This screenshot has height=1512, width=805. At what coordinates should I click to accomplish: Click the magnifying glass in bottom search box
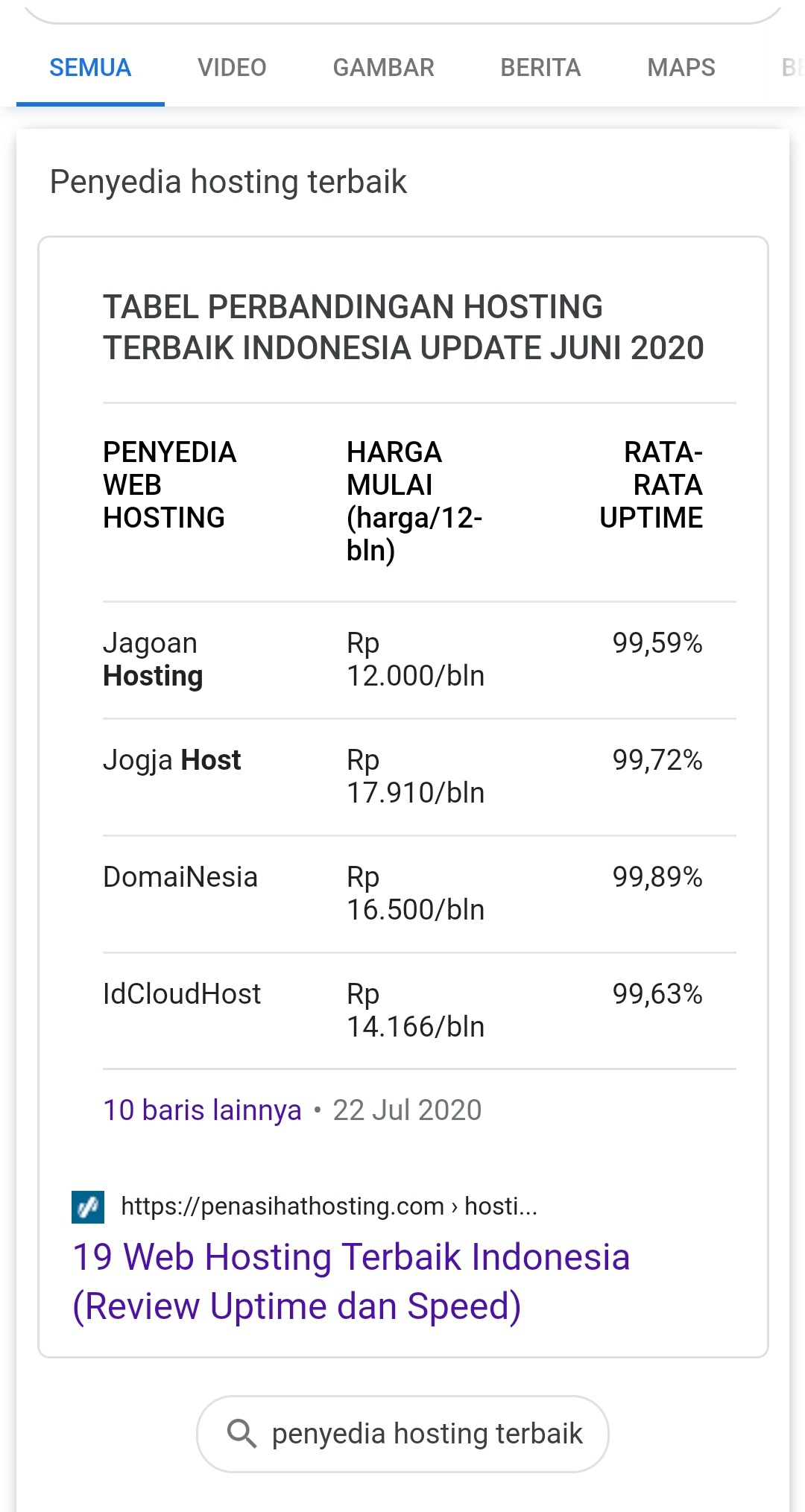click(242, 1432)
